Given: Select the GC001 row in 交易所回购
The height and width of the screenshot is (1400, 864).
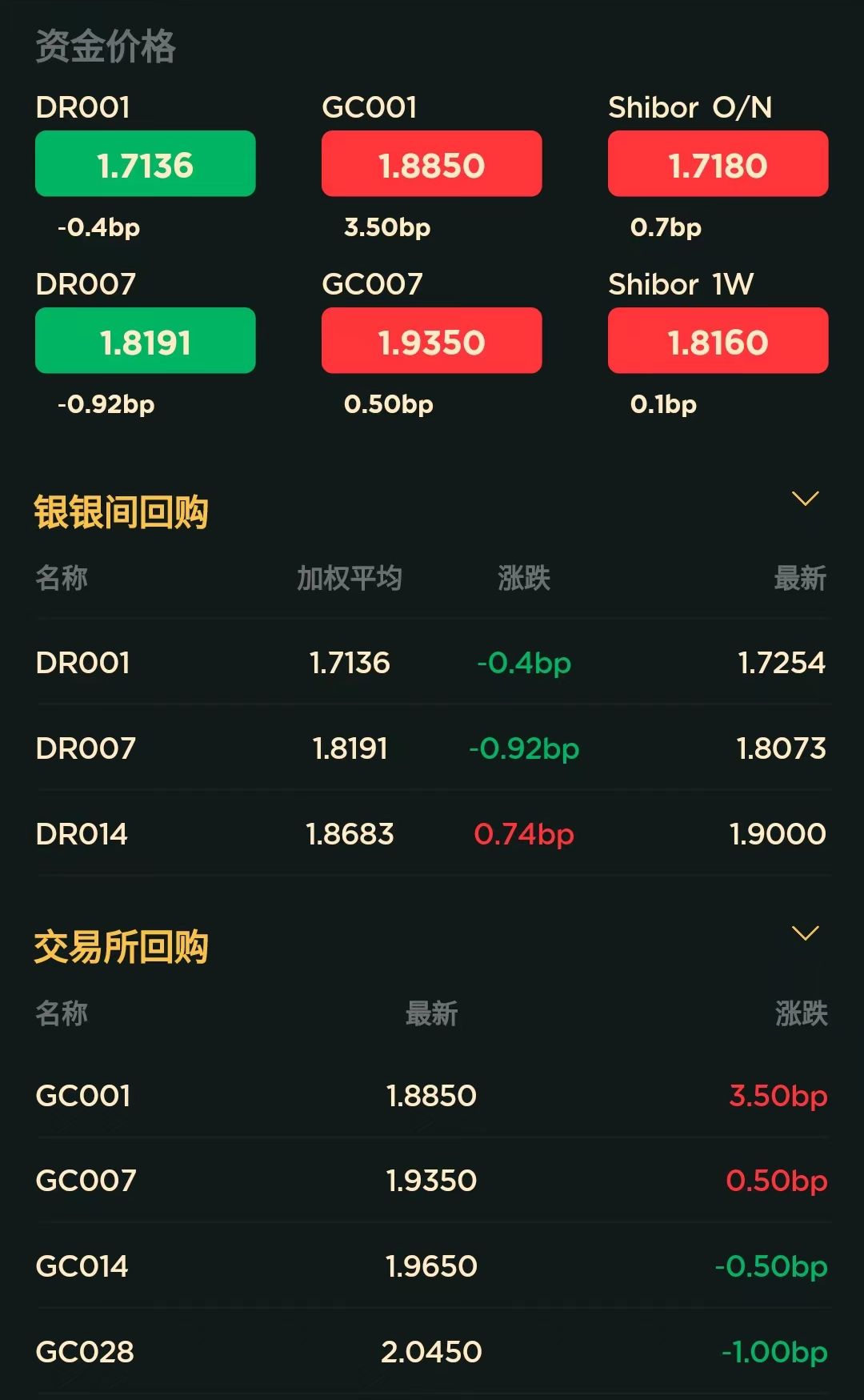Looking at the screenshot, I should click(x=432, y=1094).
